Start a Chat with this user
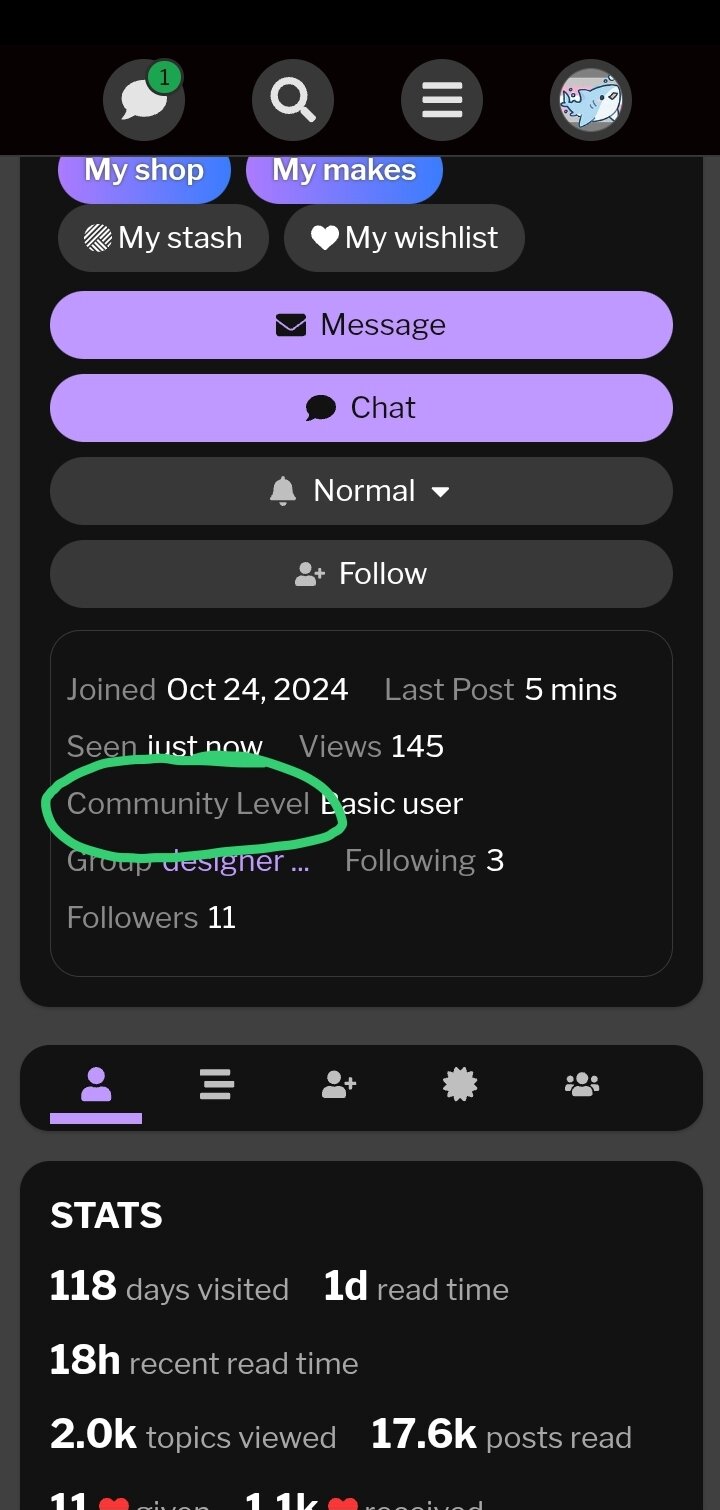 tap(361, 408)
